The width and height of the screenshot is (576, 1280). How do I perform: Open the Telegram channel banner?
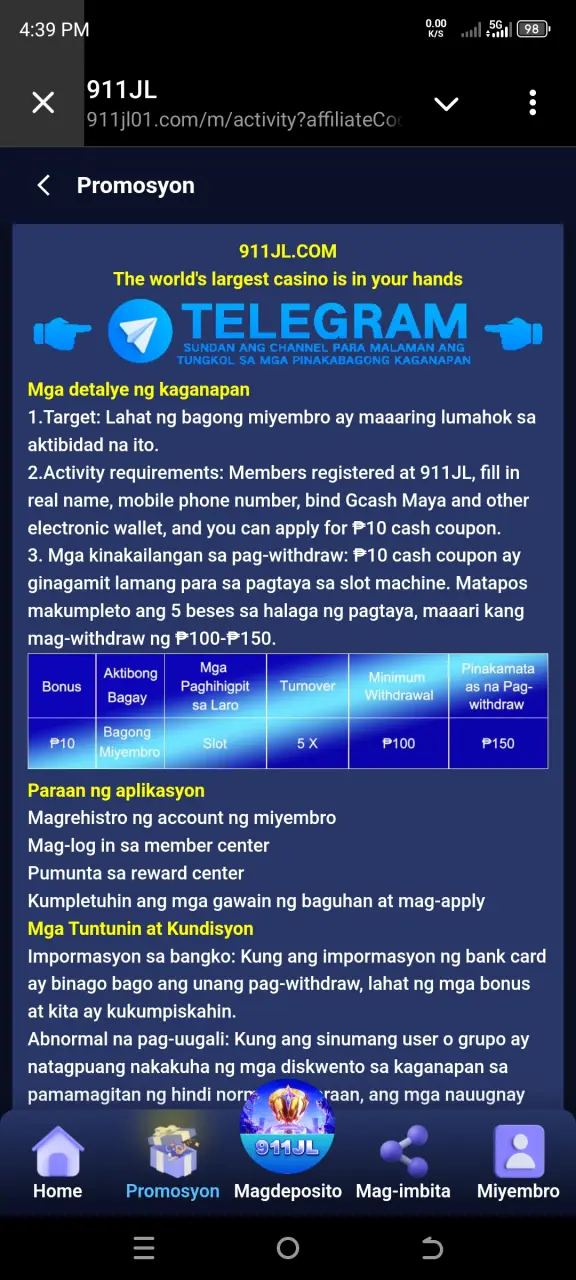click(288, 331)
